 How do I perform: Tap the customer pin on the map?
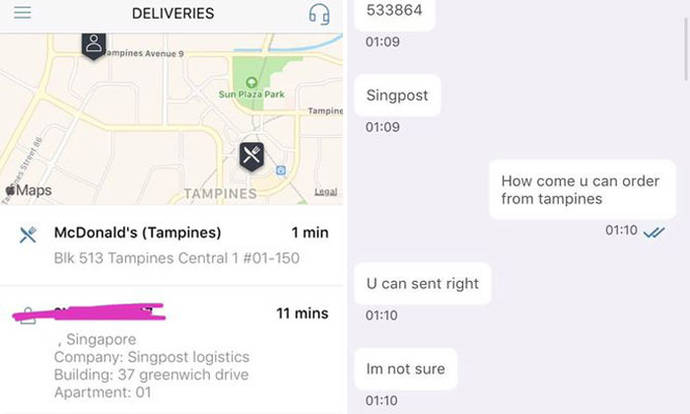pos(94,44)
